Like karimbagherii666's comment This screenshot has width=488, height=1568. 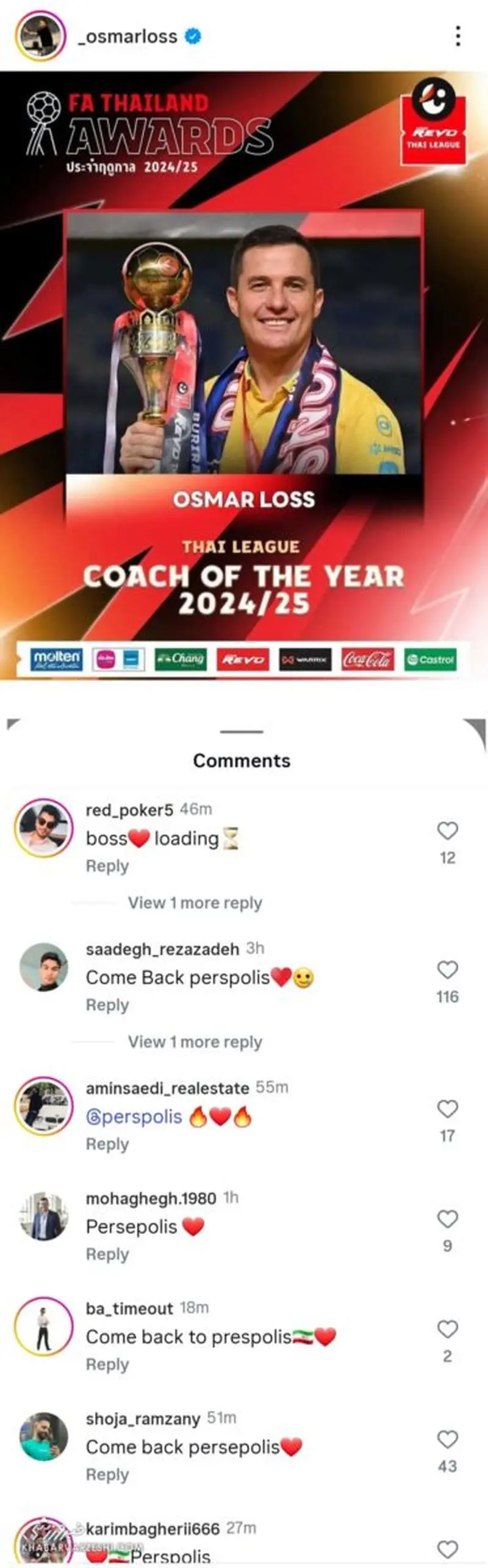click(x=447, y=1548)
